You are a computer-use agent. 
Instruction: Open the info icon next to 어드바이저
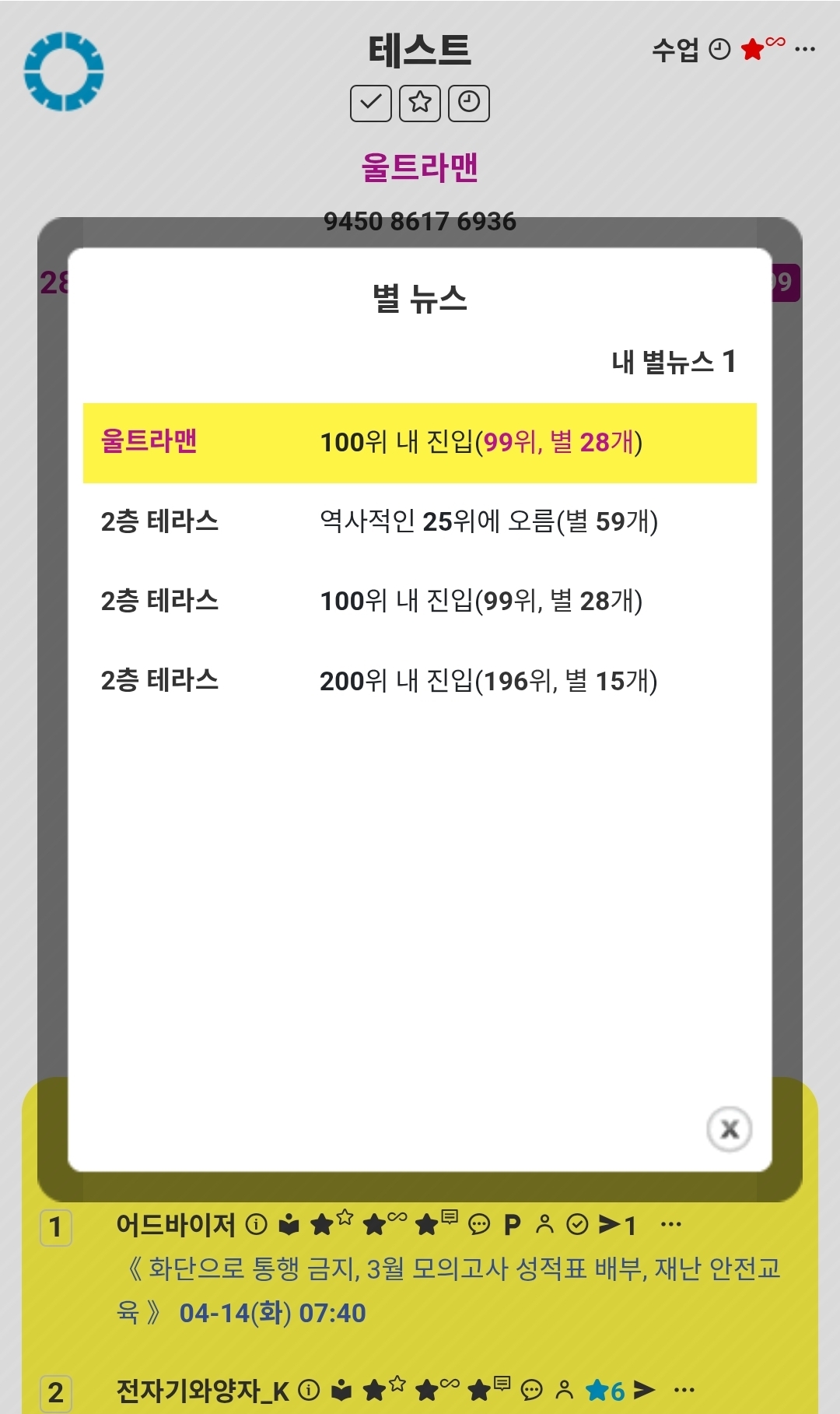tap(257, 1225)
